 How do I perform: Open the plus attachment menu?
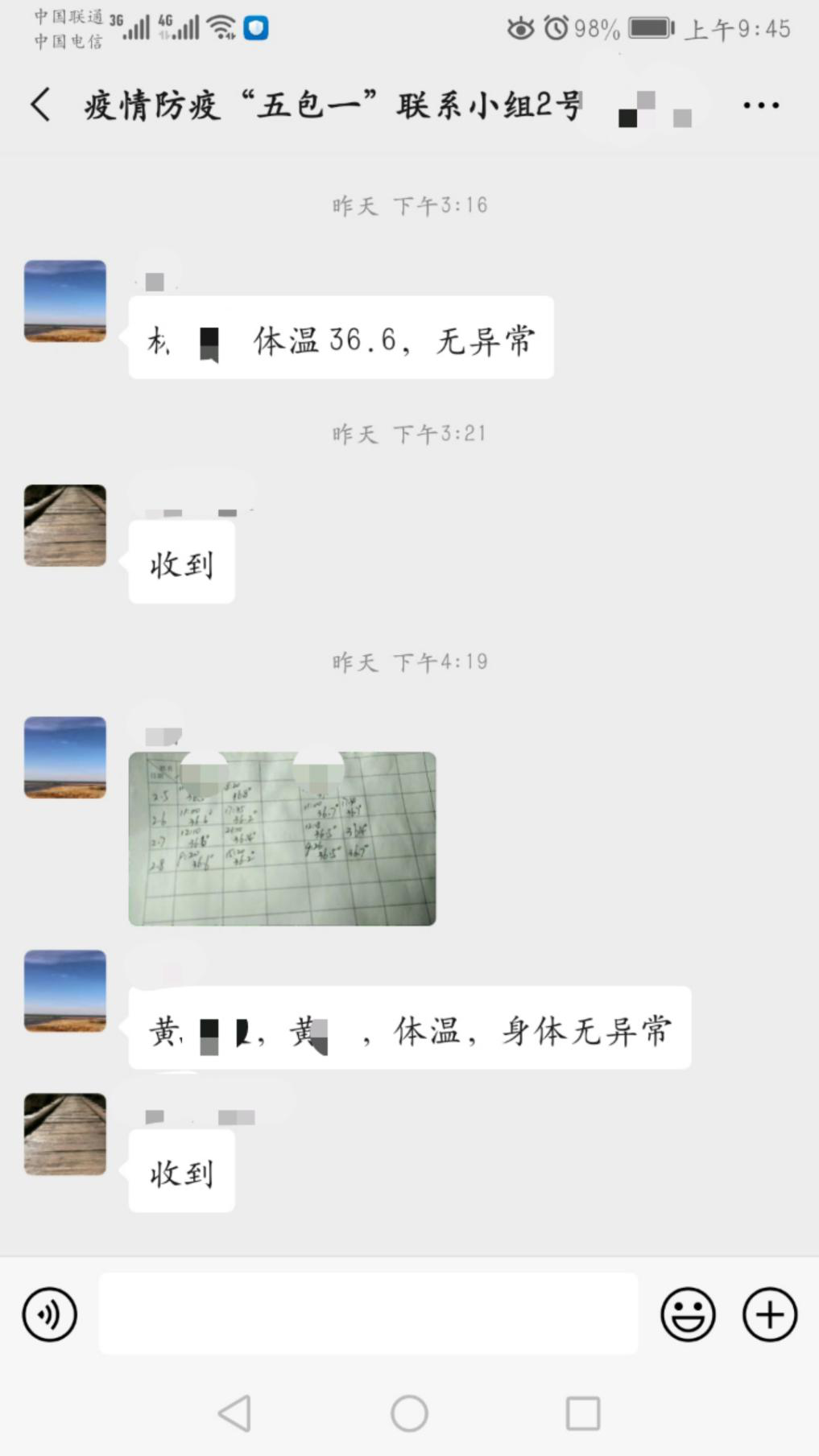(770, 1314)
